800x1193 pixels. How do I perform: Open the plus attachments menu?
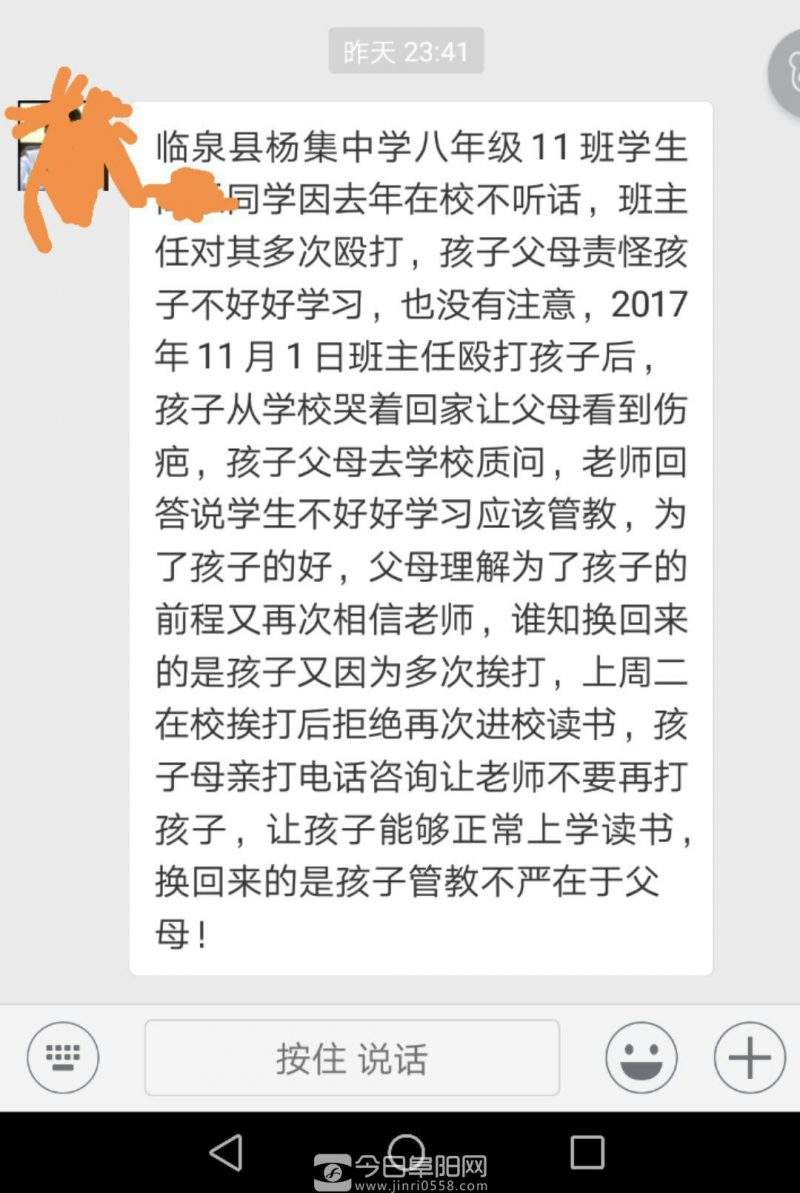tap(749, 1057)
